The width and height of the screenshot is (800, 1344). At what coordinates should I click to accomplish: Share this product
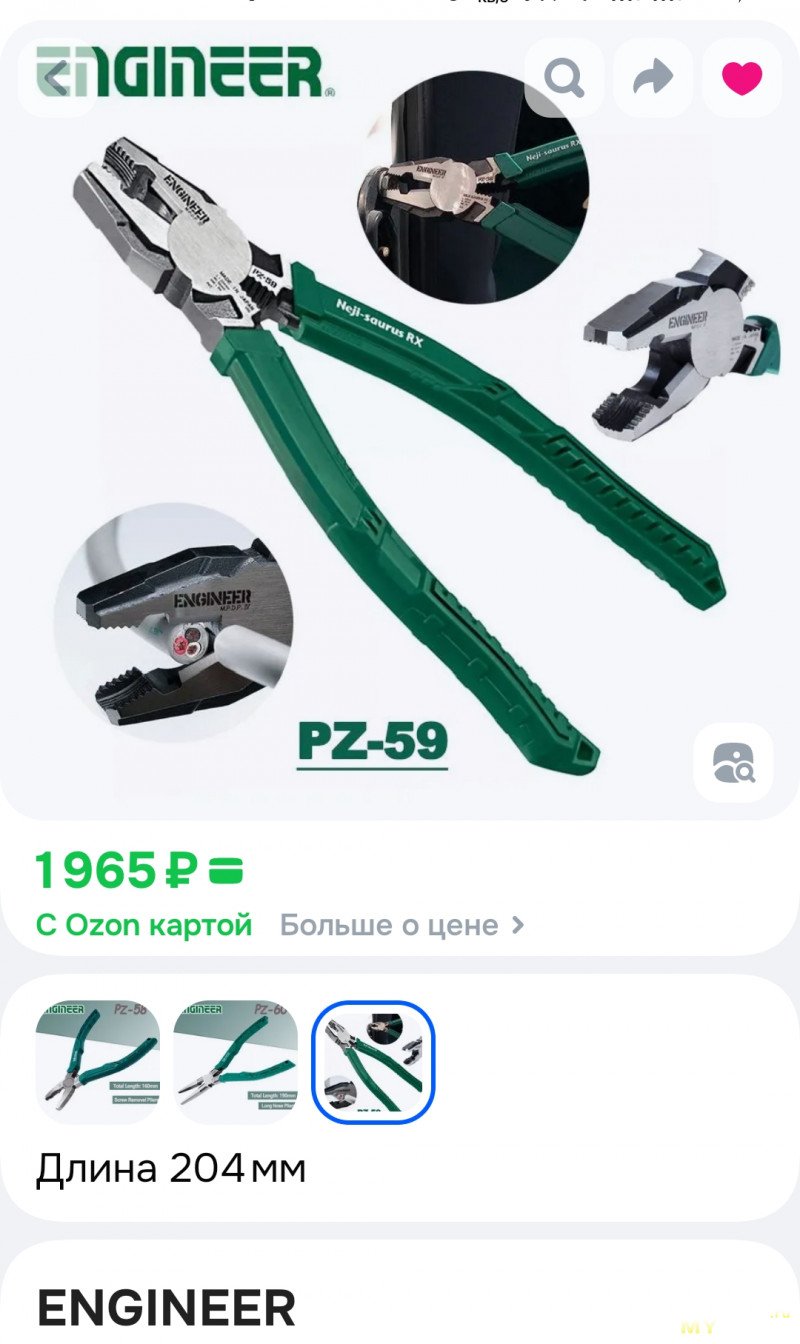pyautogui.click(x=653, y=78)
